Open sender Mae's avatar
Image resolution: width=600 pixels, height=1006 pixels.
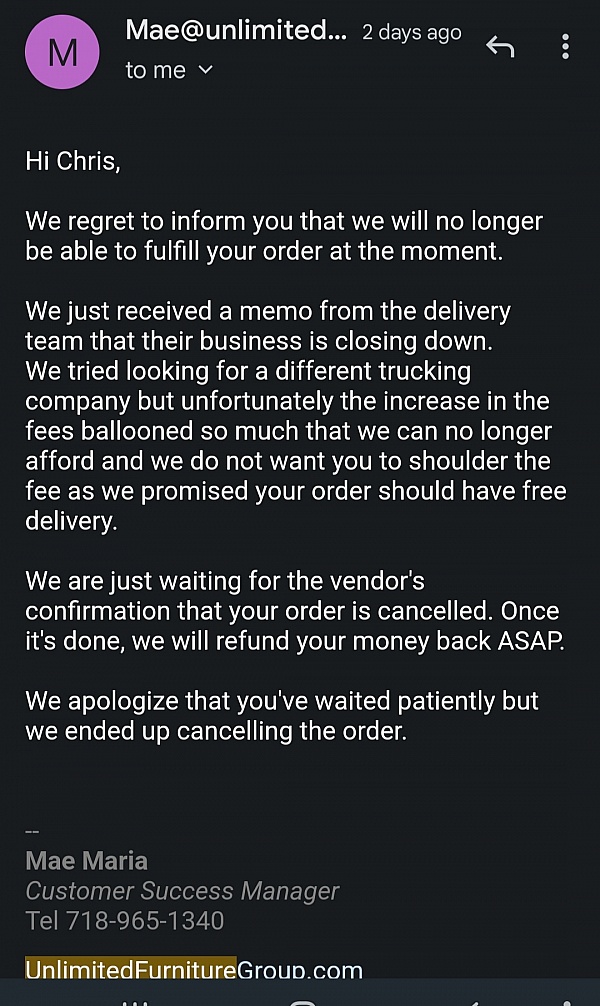pos(62,52)
